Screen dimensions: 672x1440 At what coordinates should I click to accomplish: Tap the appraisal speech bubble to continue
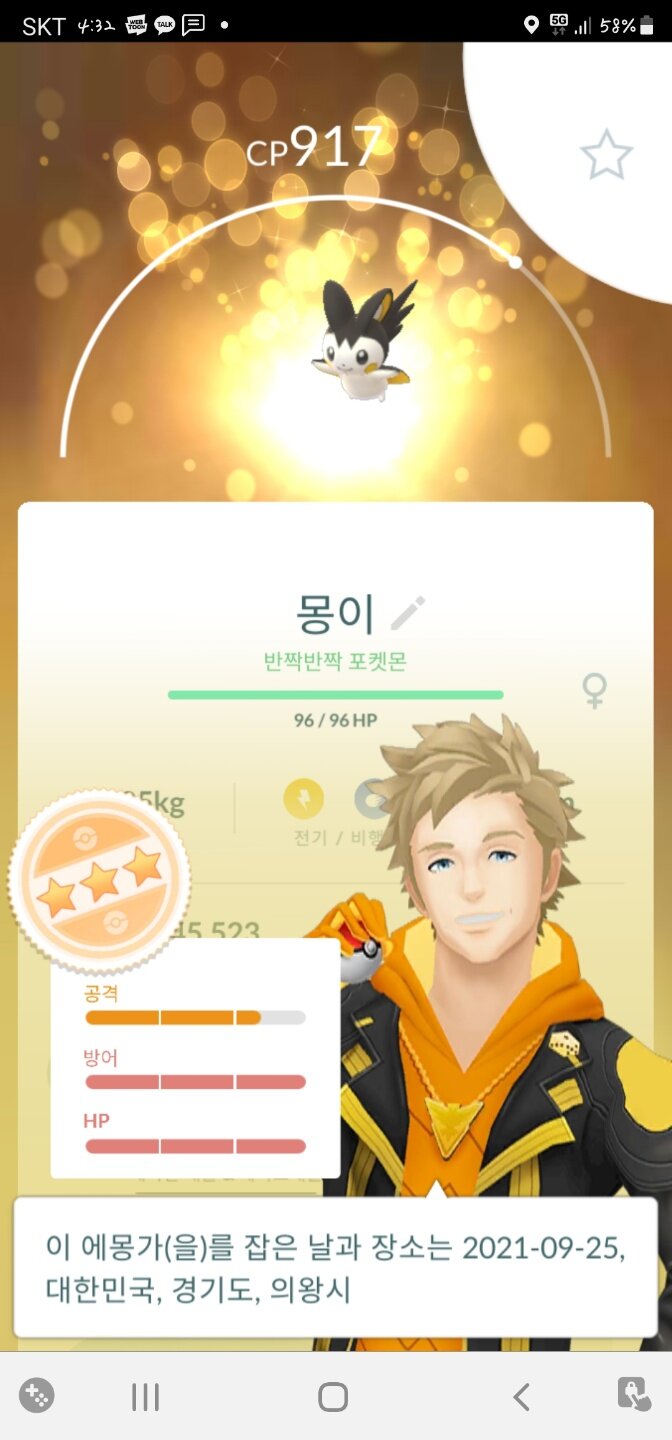[x=335, y=1267]
